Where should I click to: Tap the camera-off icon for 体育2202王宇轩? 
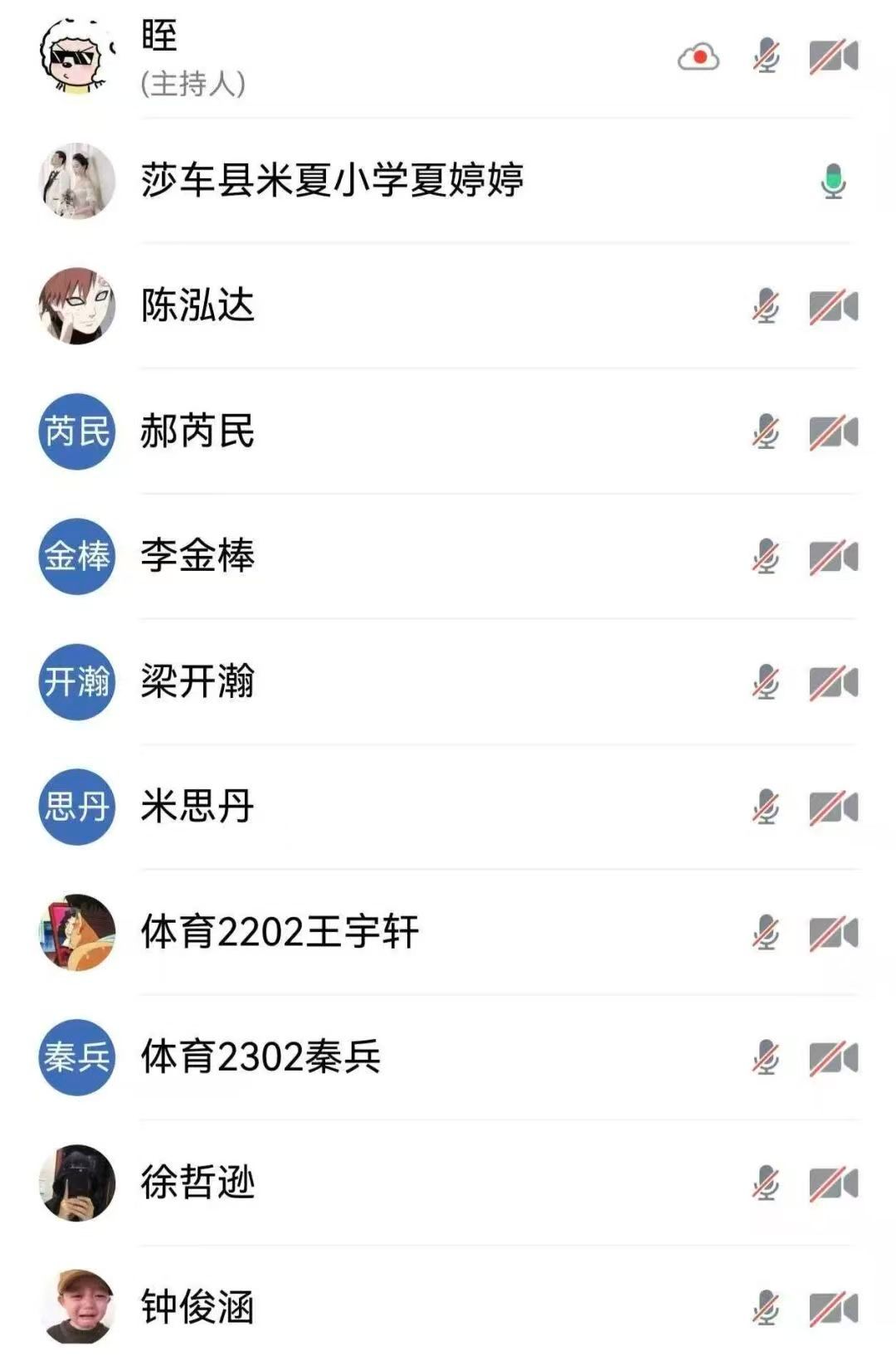coord(833,933)
